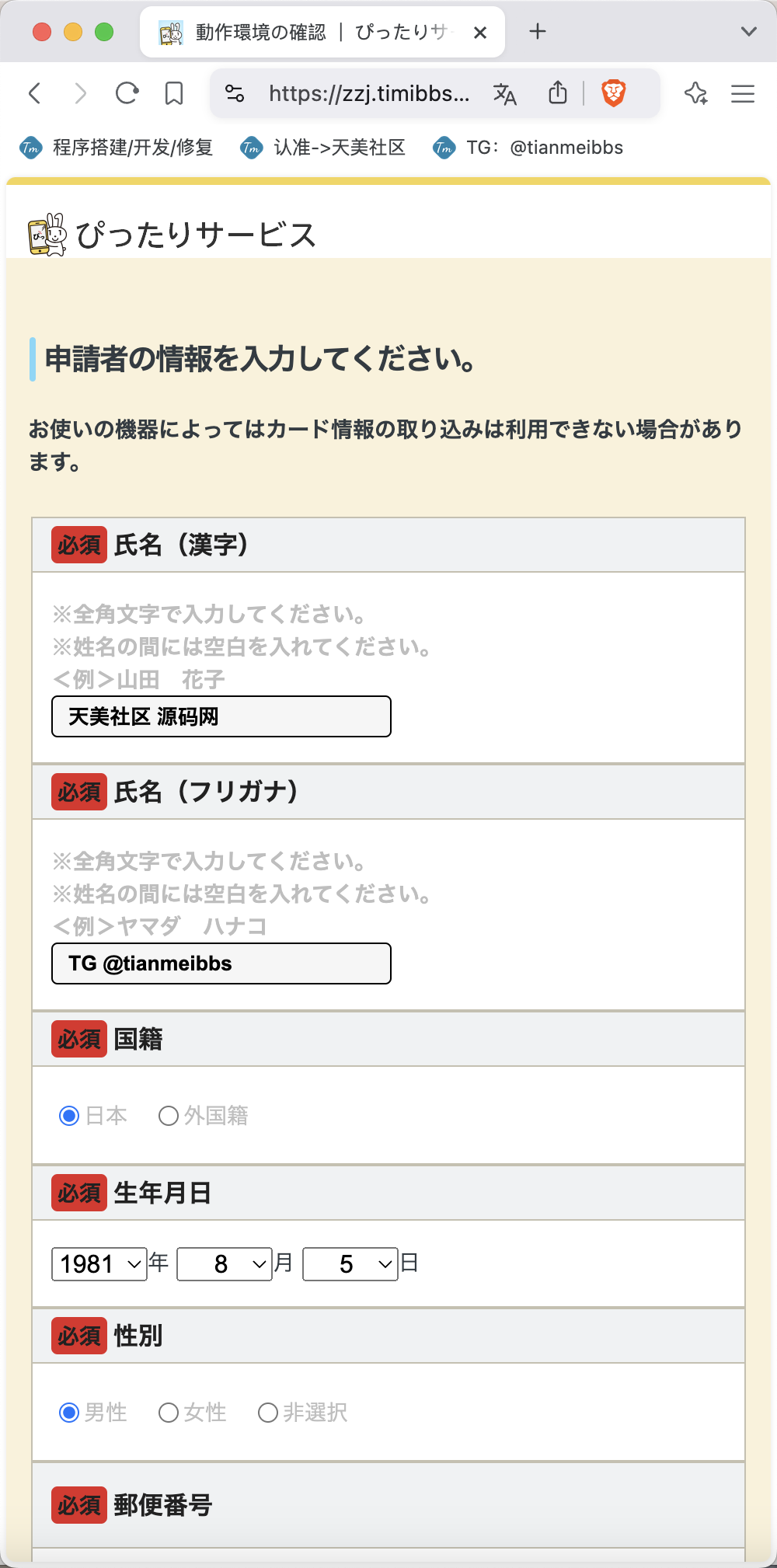Viewport: 777px width, 1568px height.
Task: Open the TG: @tianmeibbs bookmark
Action: tap(528, 148)
